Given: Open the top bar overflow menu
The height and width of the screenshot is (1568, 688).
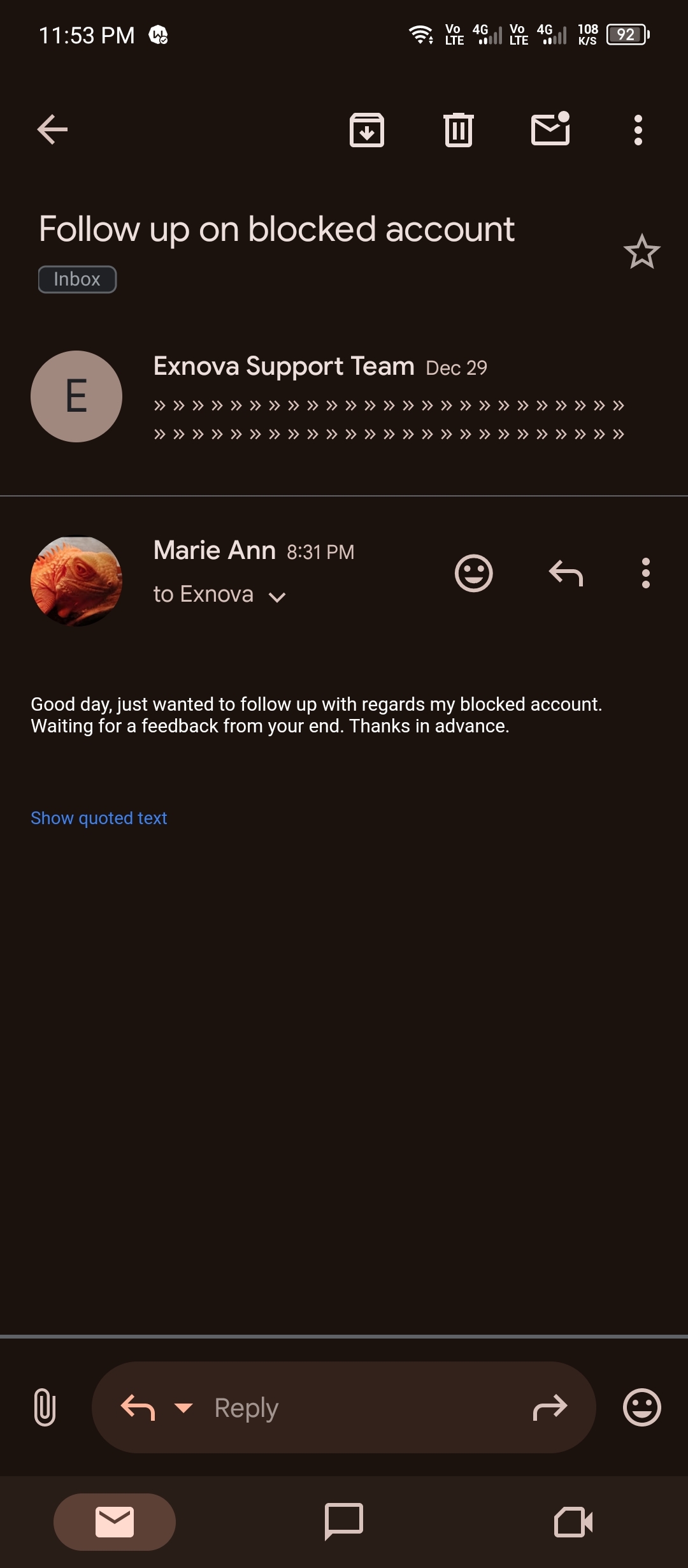Looking at the screenshot, I should [638, 130].
